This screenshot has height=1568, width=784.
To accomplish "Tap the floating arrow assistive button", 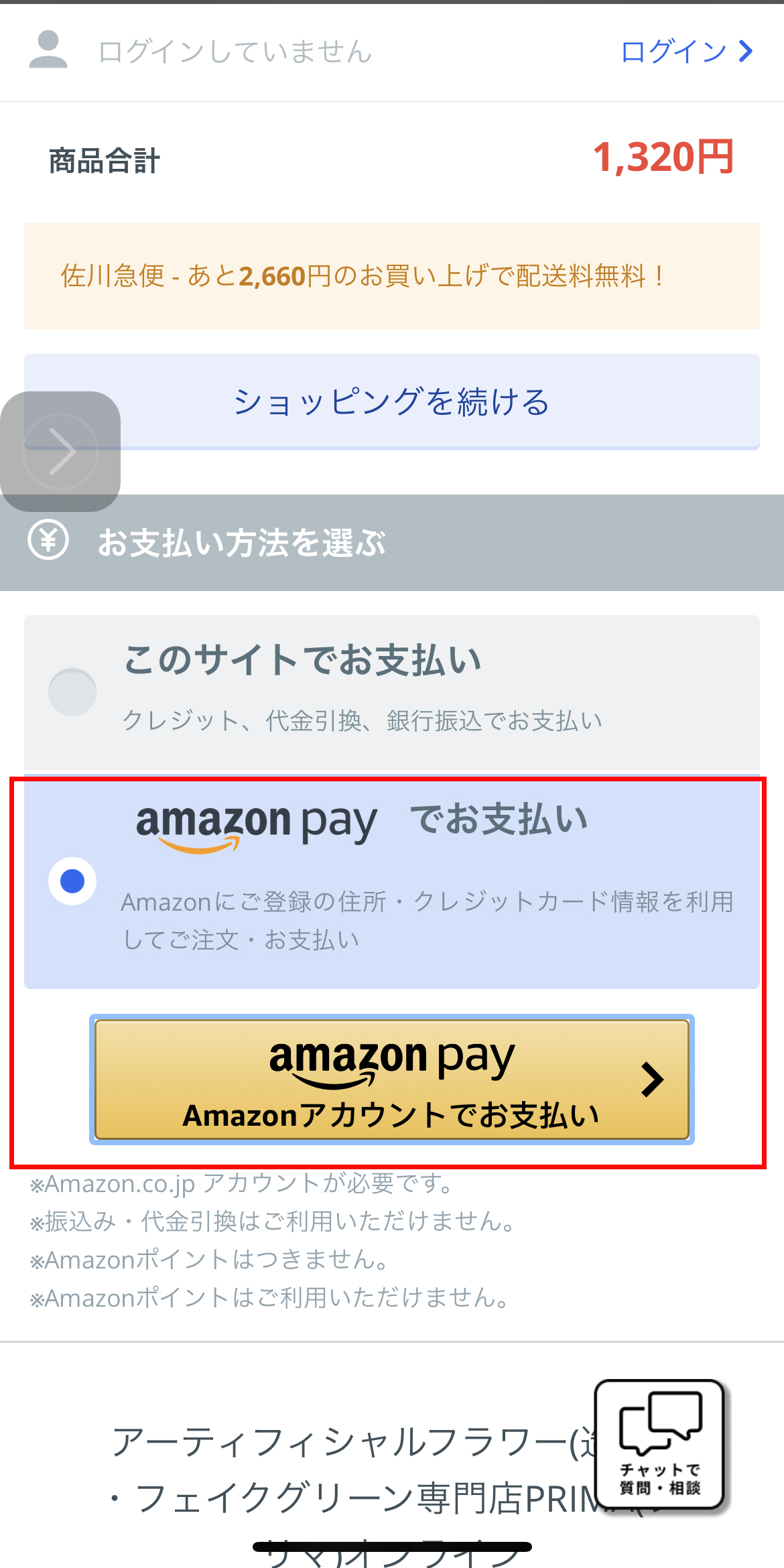I will pyautogui.click(x=60, y=452).
